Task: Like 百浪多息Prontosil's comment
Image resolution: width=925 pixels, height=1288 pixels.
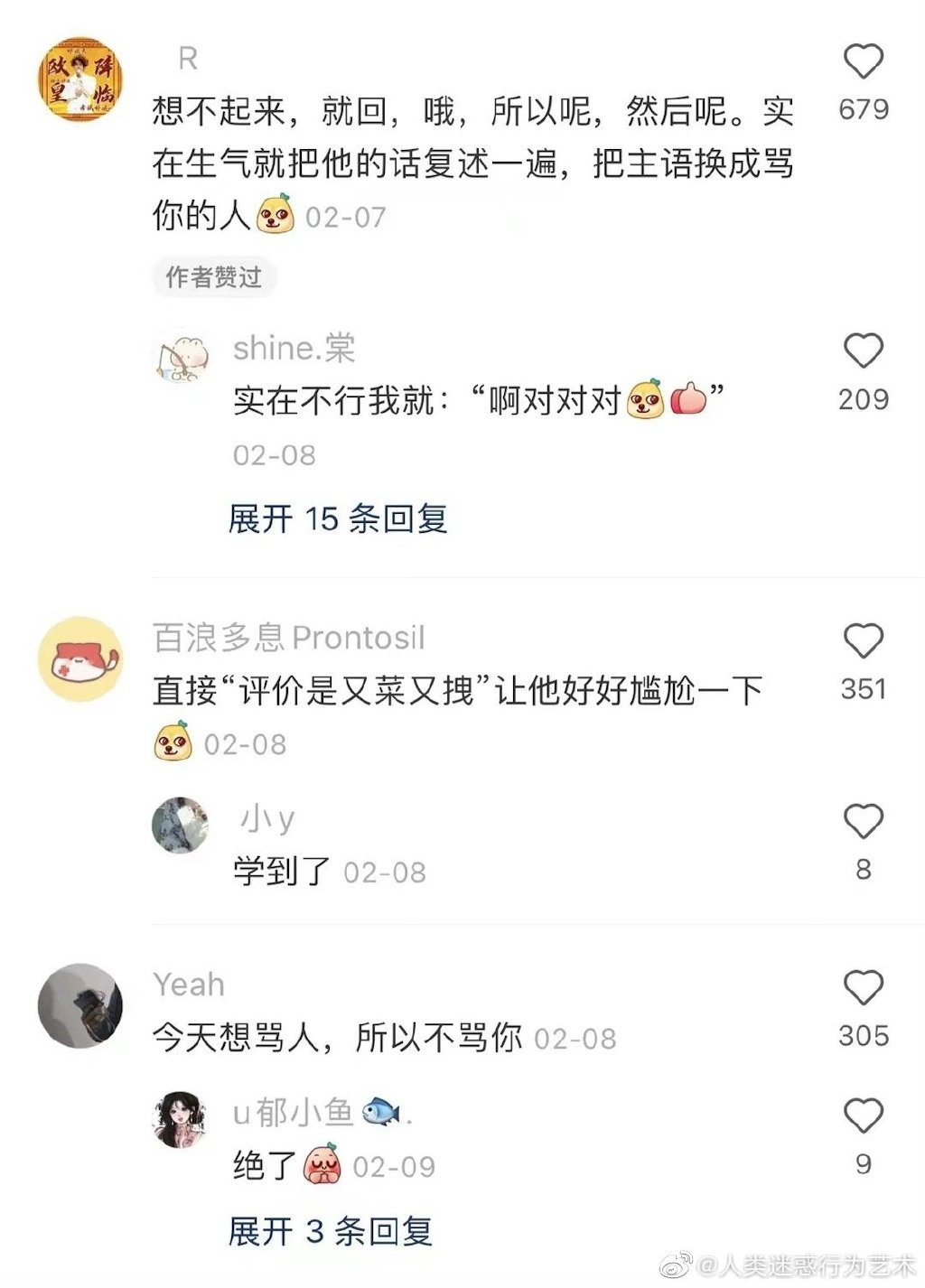Action: (863, 640)
